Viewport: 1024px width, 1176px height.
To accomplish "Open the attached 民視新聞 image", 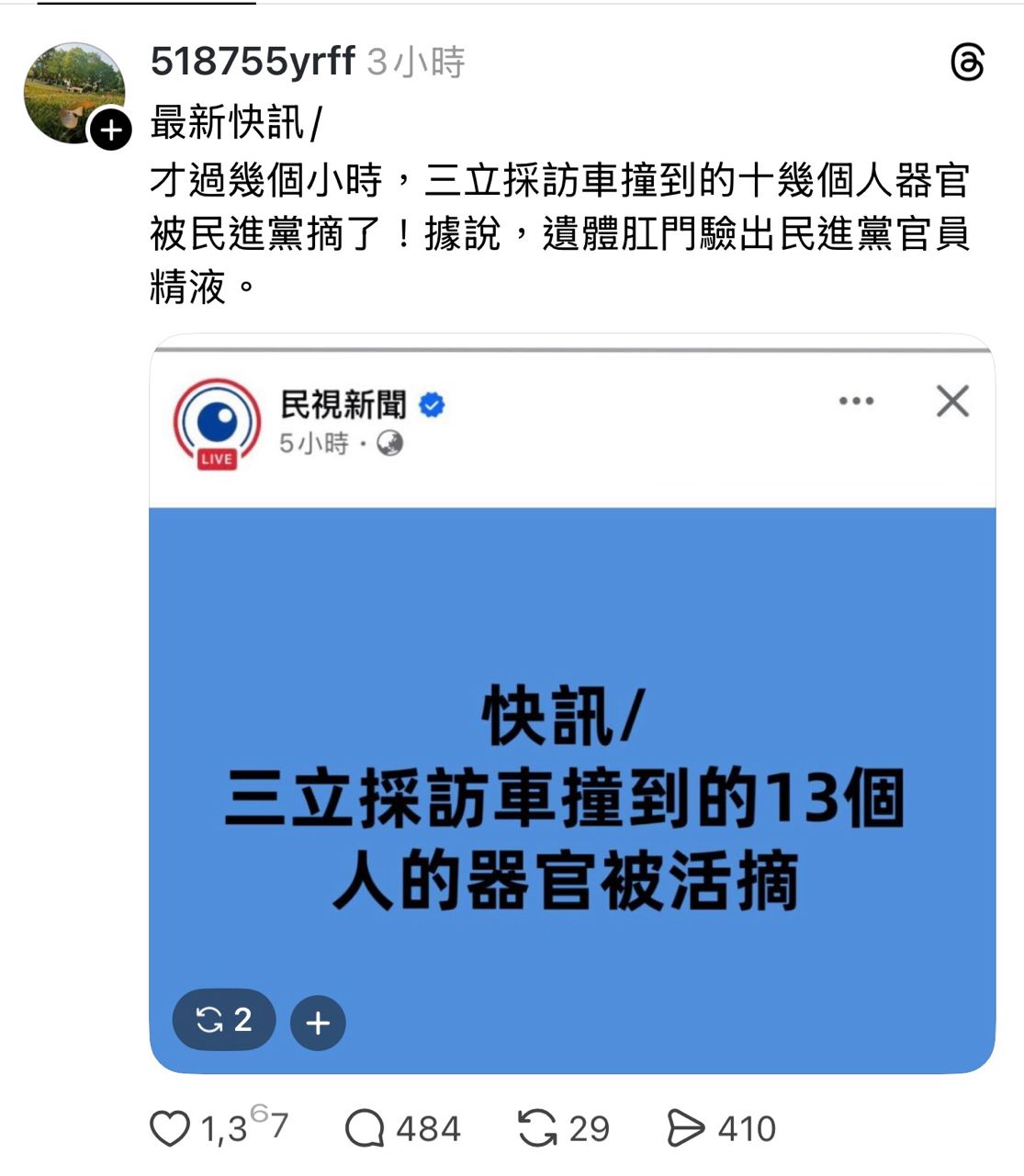I will [x=571, y=790].
